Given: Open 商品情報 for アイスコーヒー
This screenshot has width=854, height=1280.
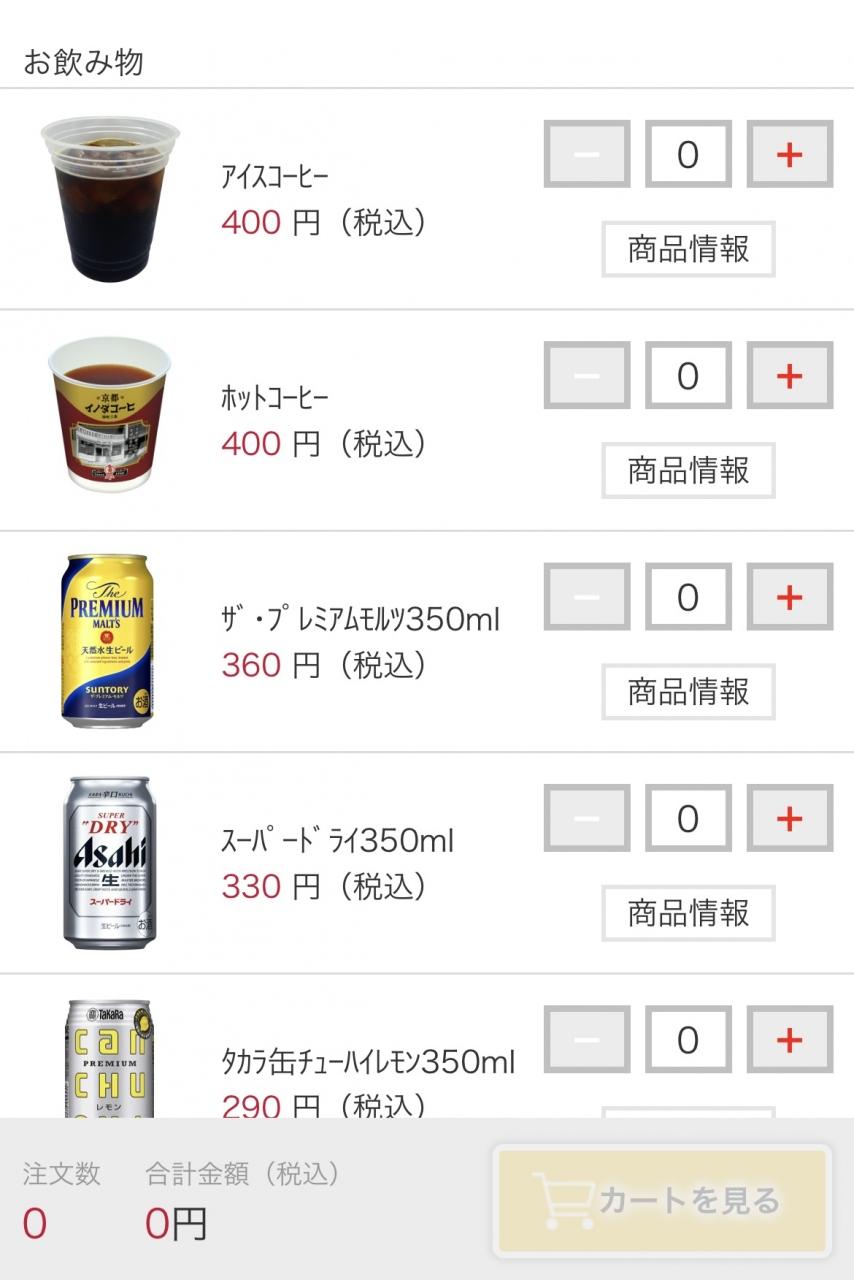Looking at the screenshot, I should (688, 249).
